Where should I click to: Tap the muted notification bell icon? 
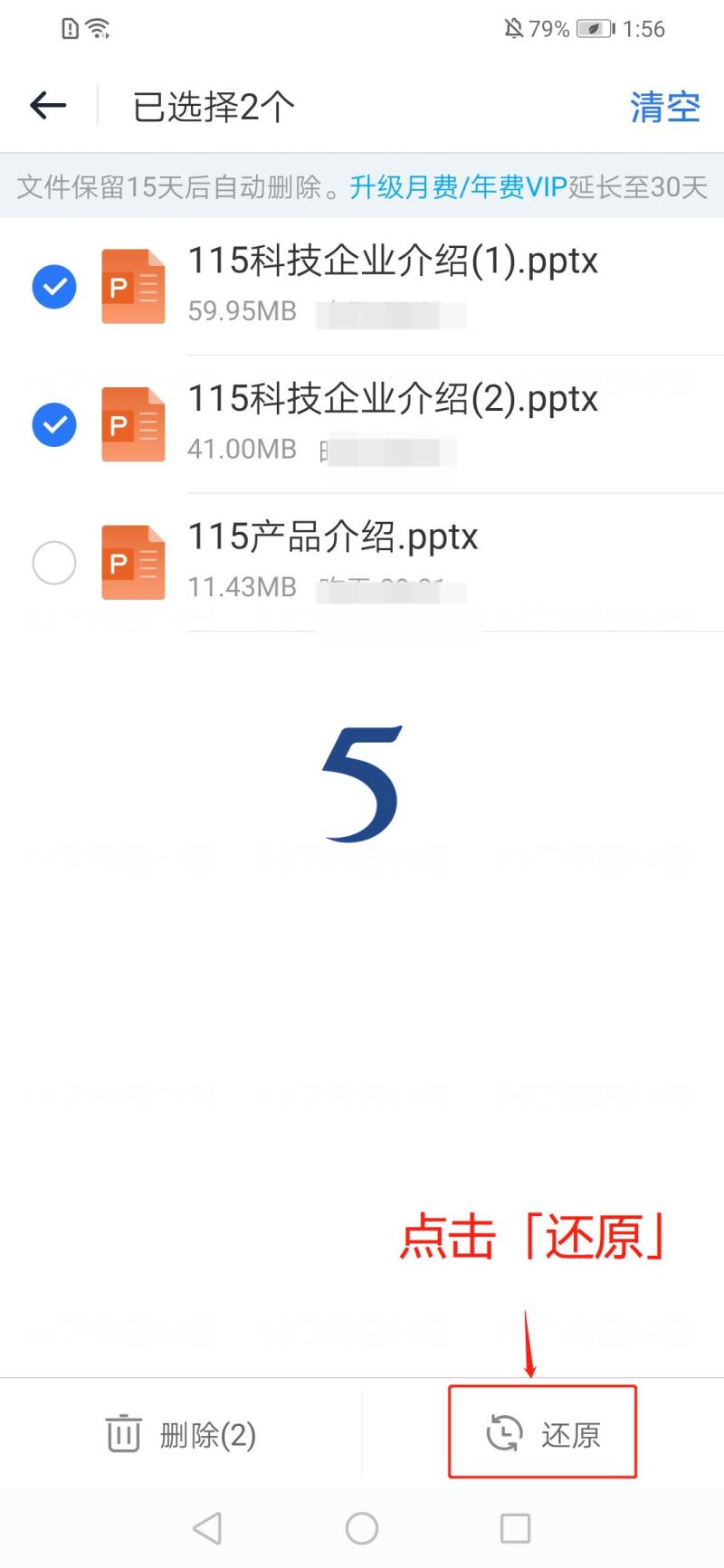click(512, 27)
